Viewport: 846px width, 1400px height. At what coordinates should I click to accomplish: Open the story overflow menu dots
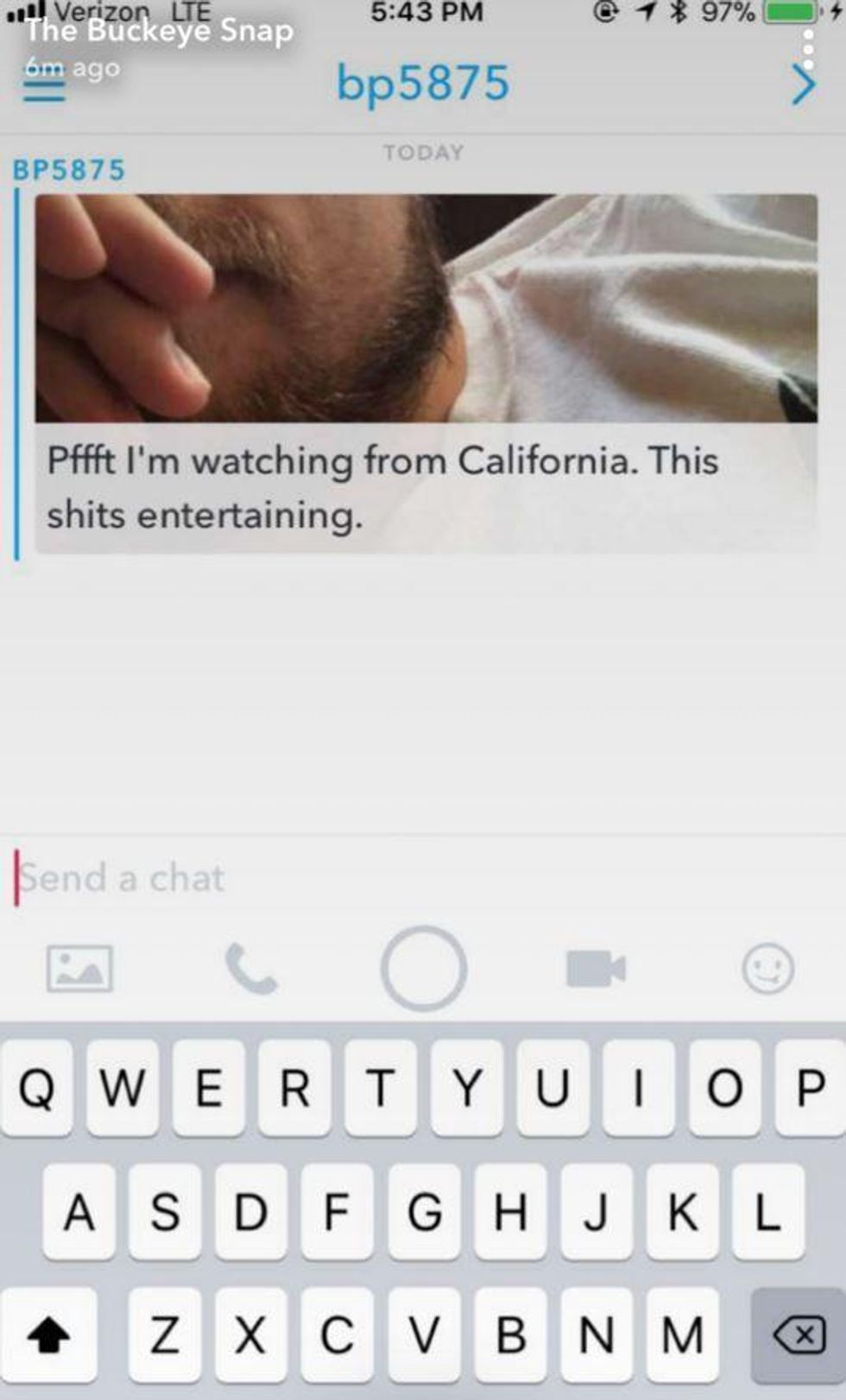(x=808, y=50)
